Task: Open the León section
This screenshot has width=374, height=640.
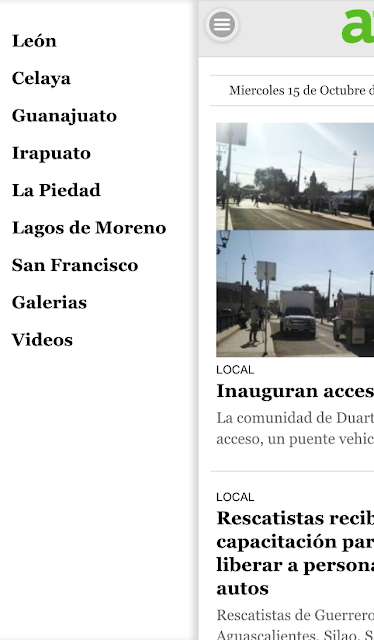Action: pos(34,41)
